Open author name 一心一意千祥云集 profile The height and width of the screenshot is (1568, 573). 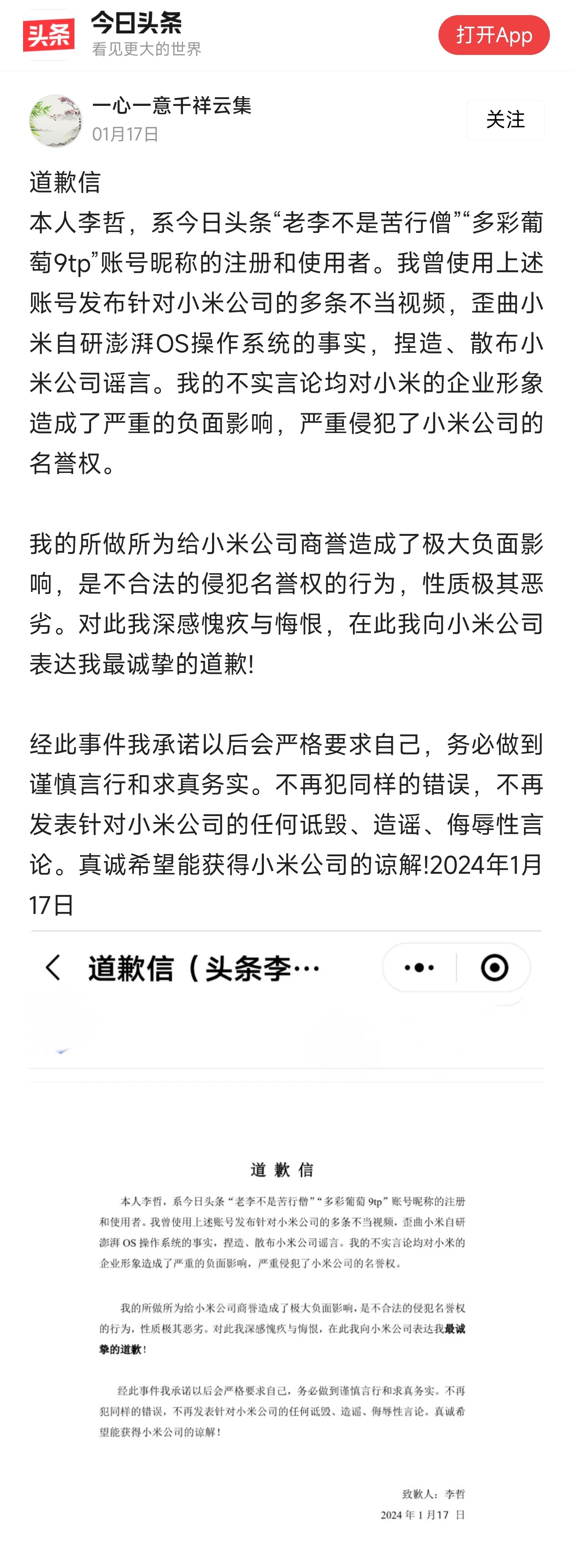click(x=172, y=106)
